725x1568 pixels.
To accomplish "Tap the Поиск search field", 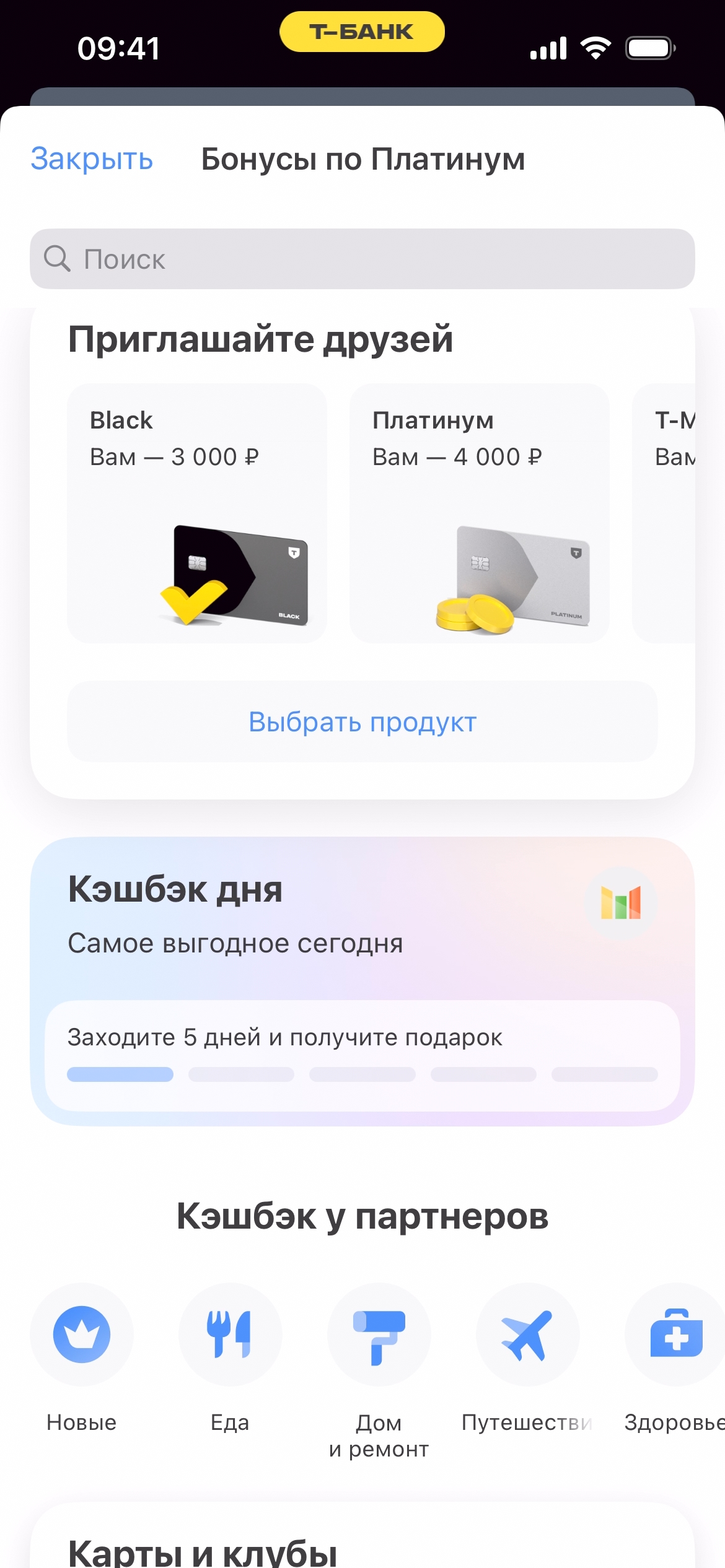I will click(362, 259).
